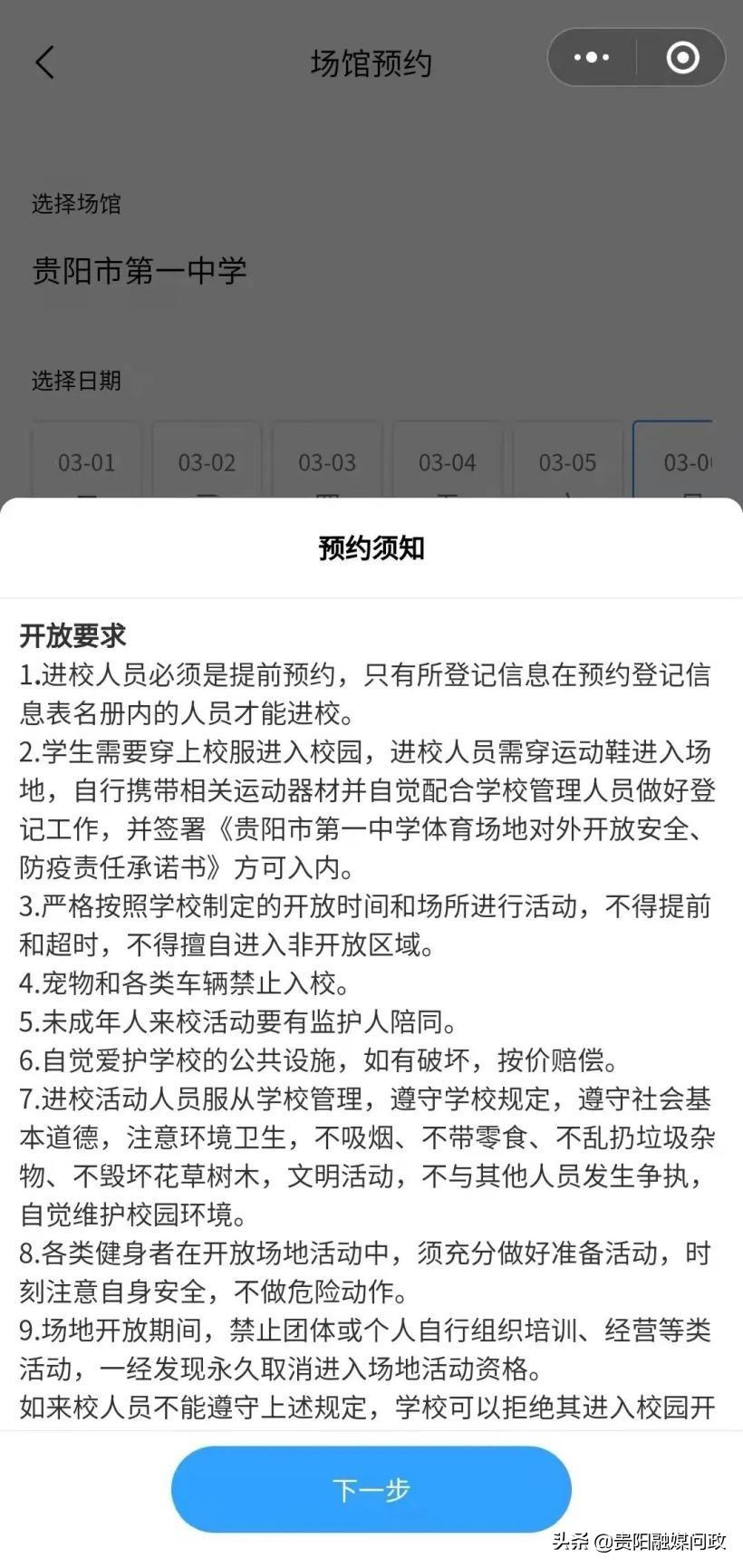Close the mini-program via the circle icon
The image size is (743, 1568).
(682, 58)
